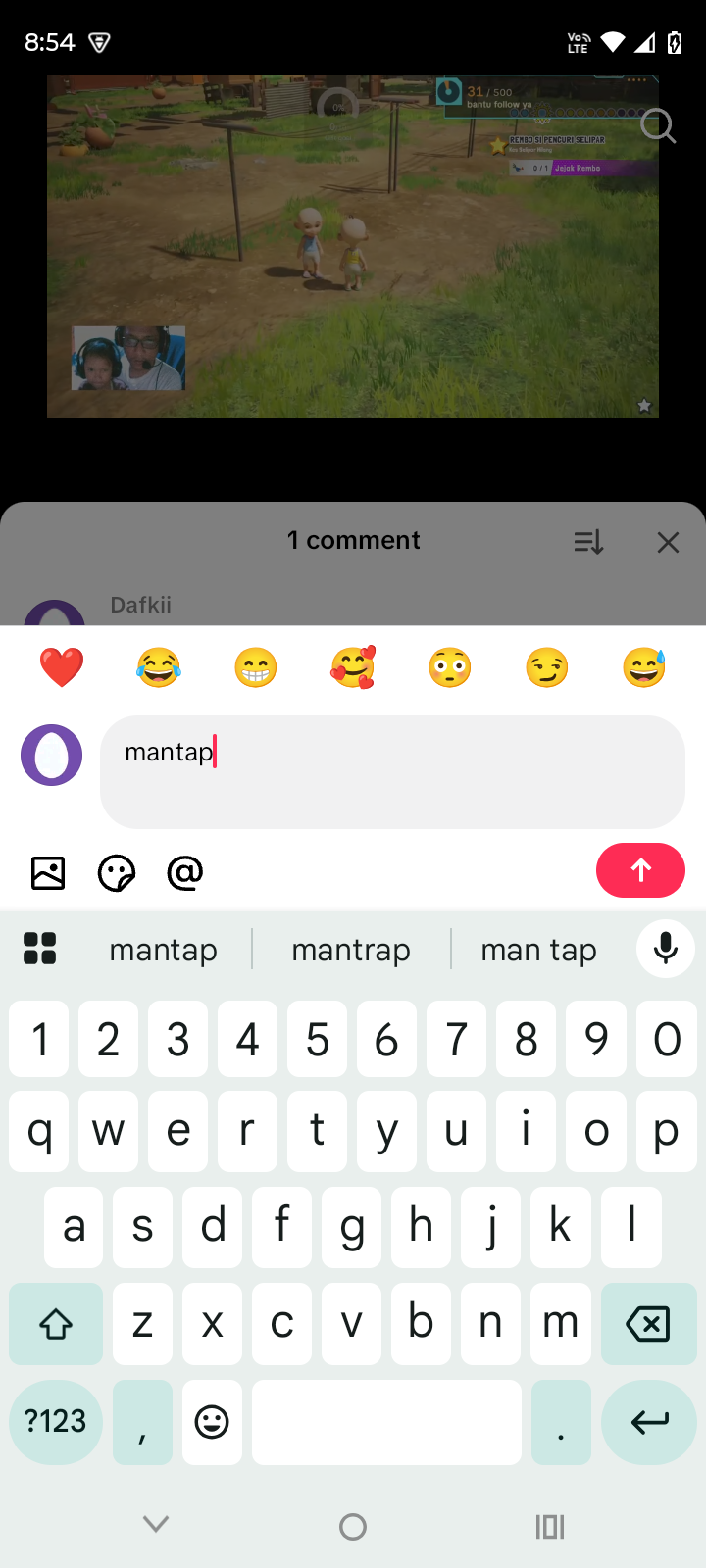Add the grinning teeth emoji
This screenshot has height=1568, width=706.
pyautogui.click(x=256, y=668)
